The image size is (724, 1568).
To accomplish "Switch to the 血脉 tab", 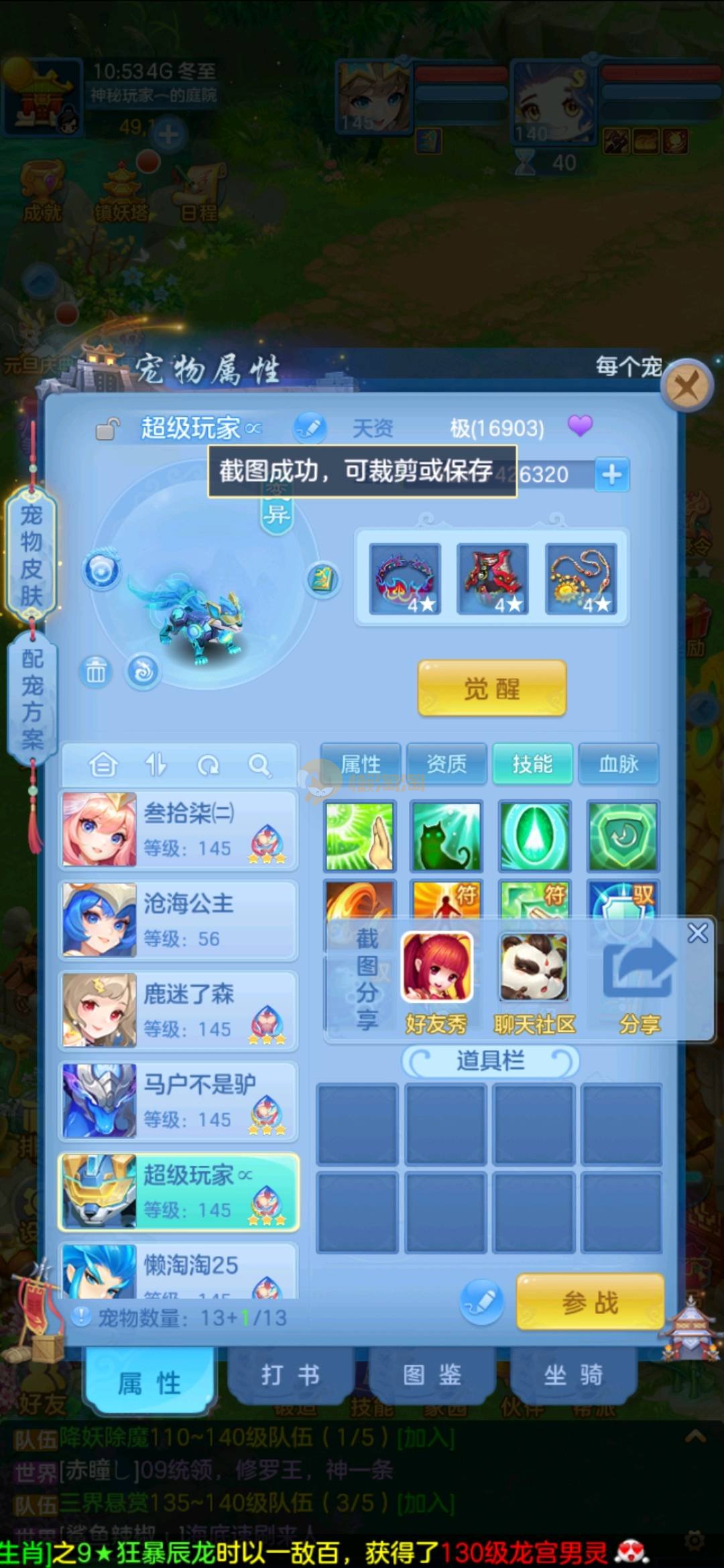I will (619, 763).
